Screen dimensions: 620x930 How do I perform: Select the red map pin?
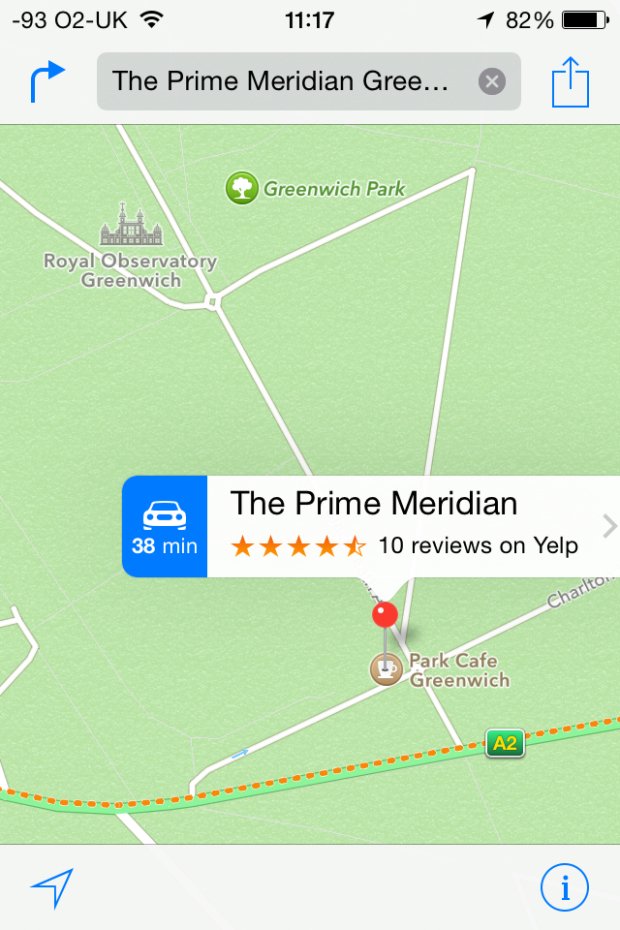(385, 615)
